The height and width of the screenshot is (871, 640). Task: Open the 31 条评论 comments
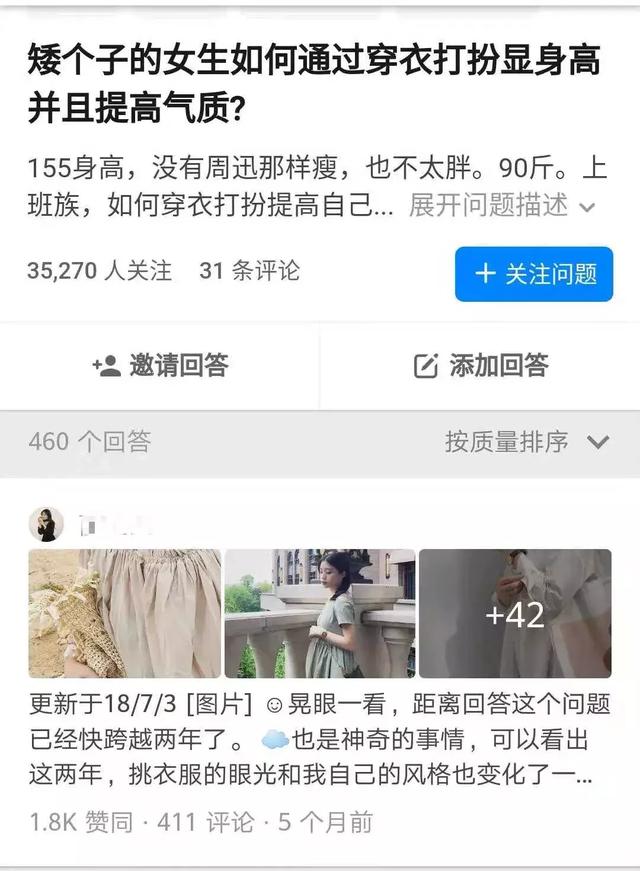249,270
